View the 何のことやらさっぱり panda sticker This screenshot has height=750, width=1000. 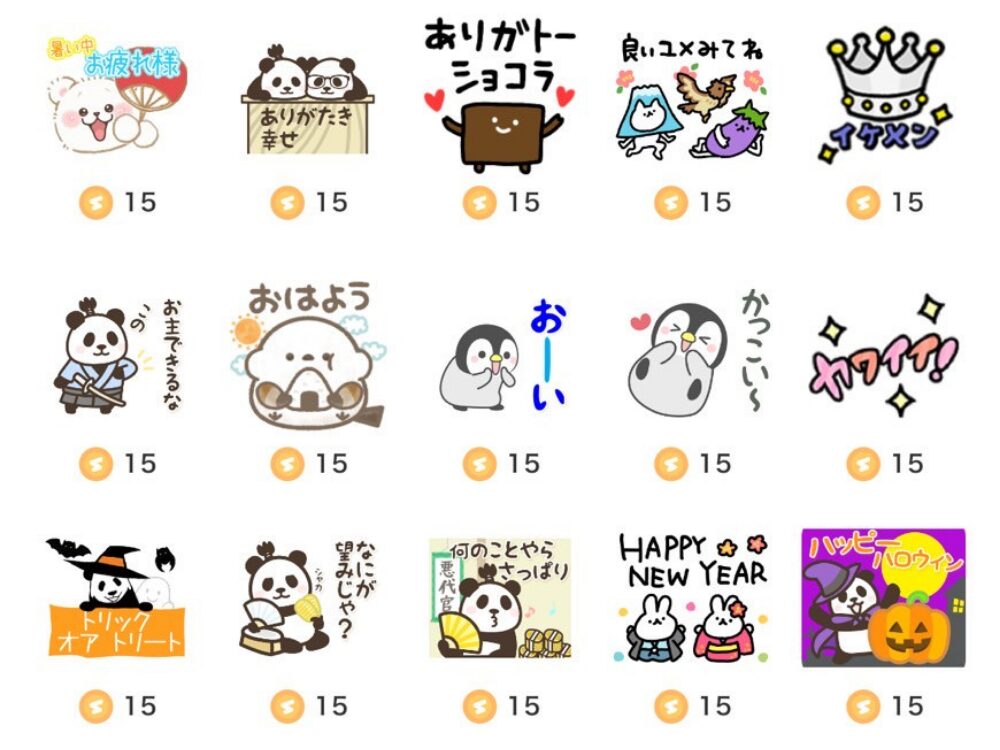500,598
